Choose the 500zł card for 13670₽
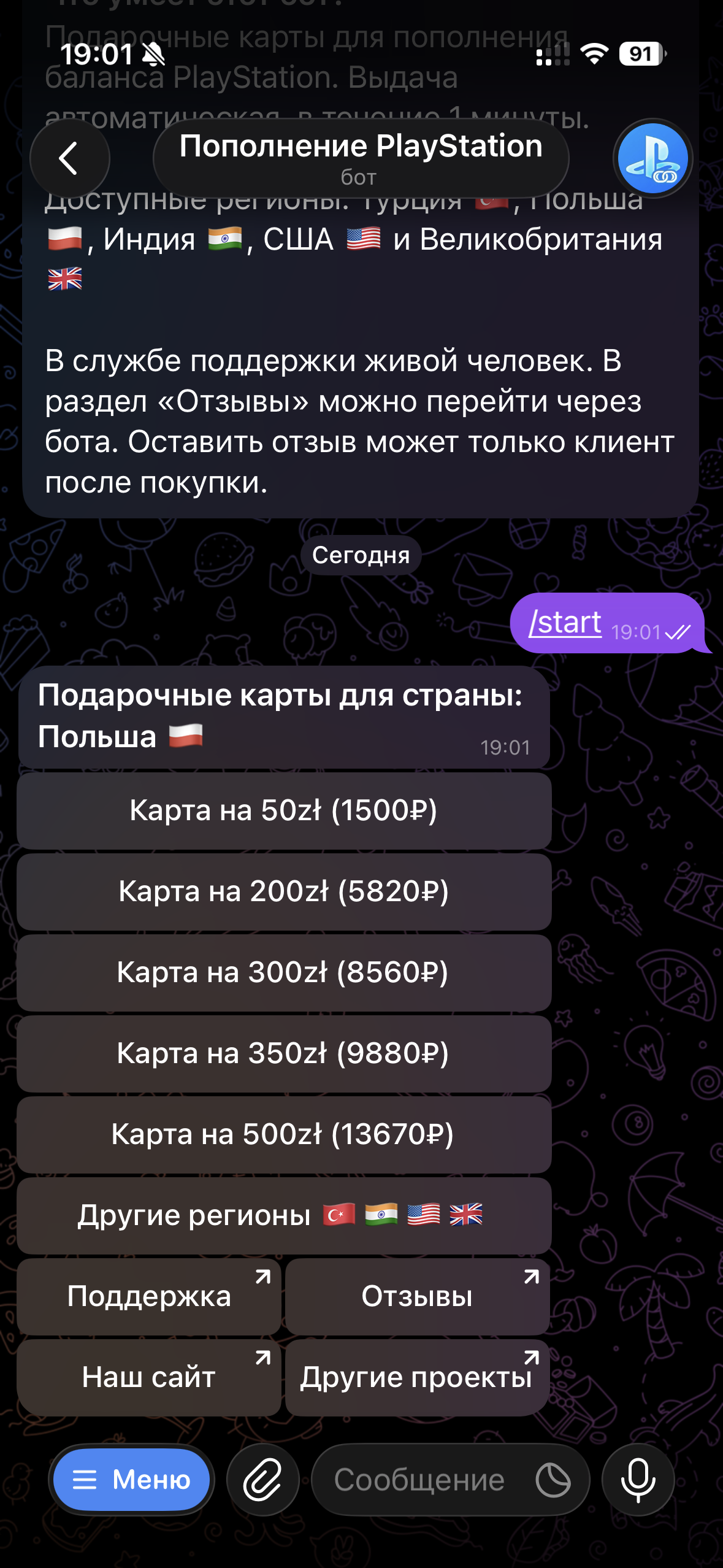Screen dimensions: 723x1568 (284, 1134)
